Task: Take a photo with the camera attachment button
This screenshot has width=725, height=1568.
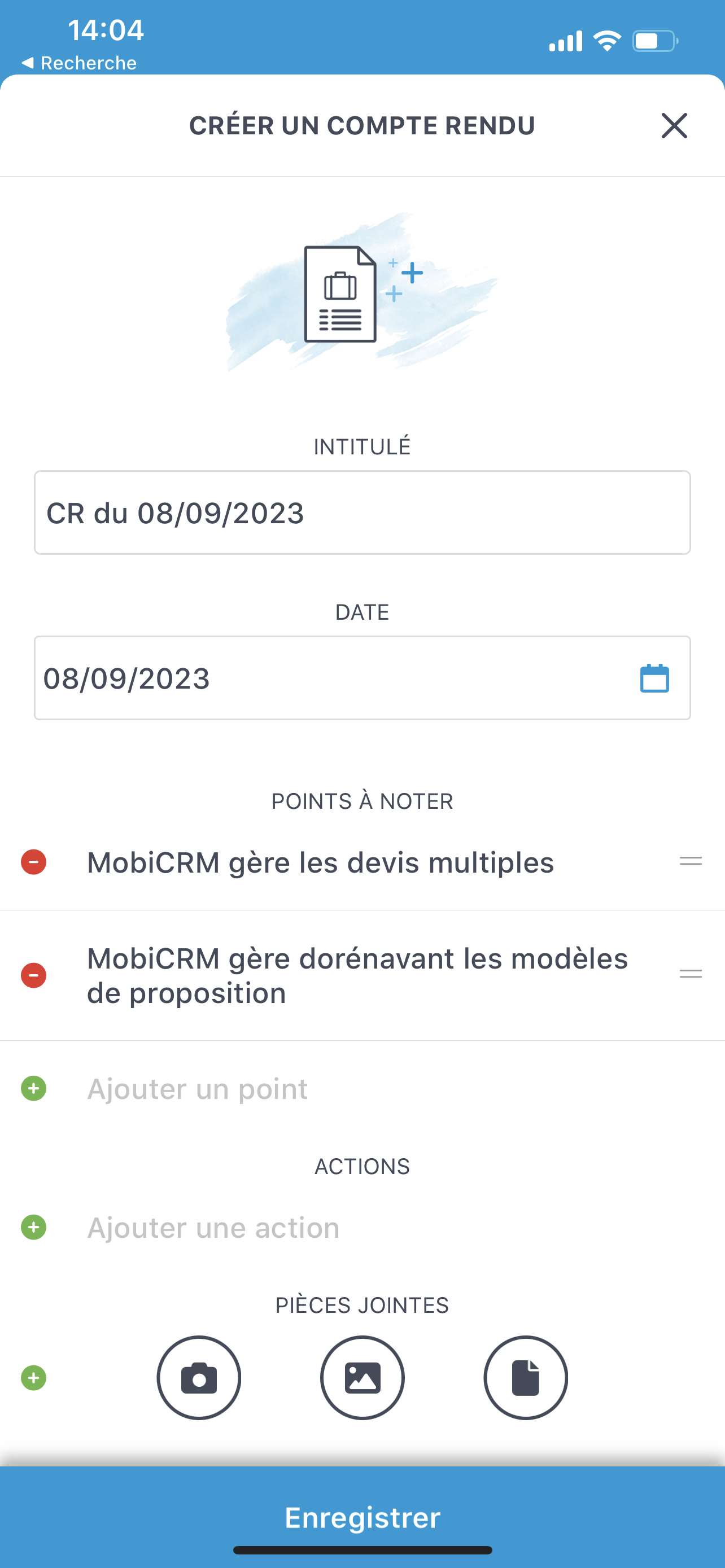Action: tap(199, 1377)
